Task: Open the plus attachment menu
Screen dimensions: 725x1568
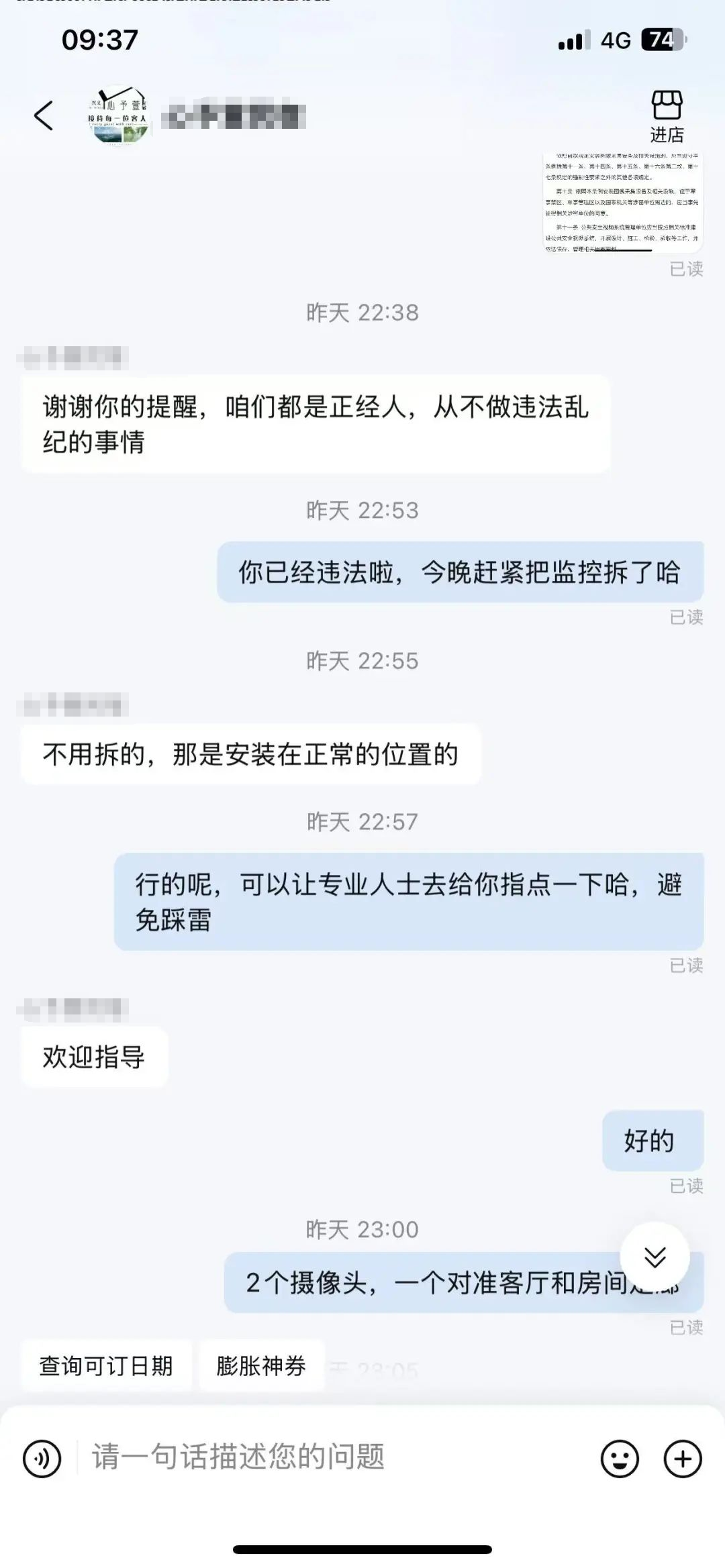Action: pyautogui.click(x=683, y=1459)
